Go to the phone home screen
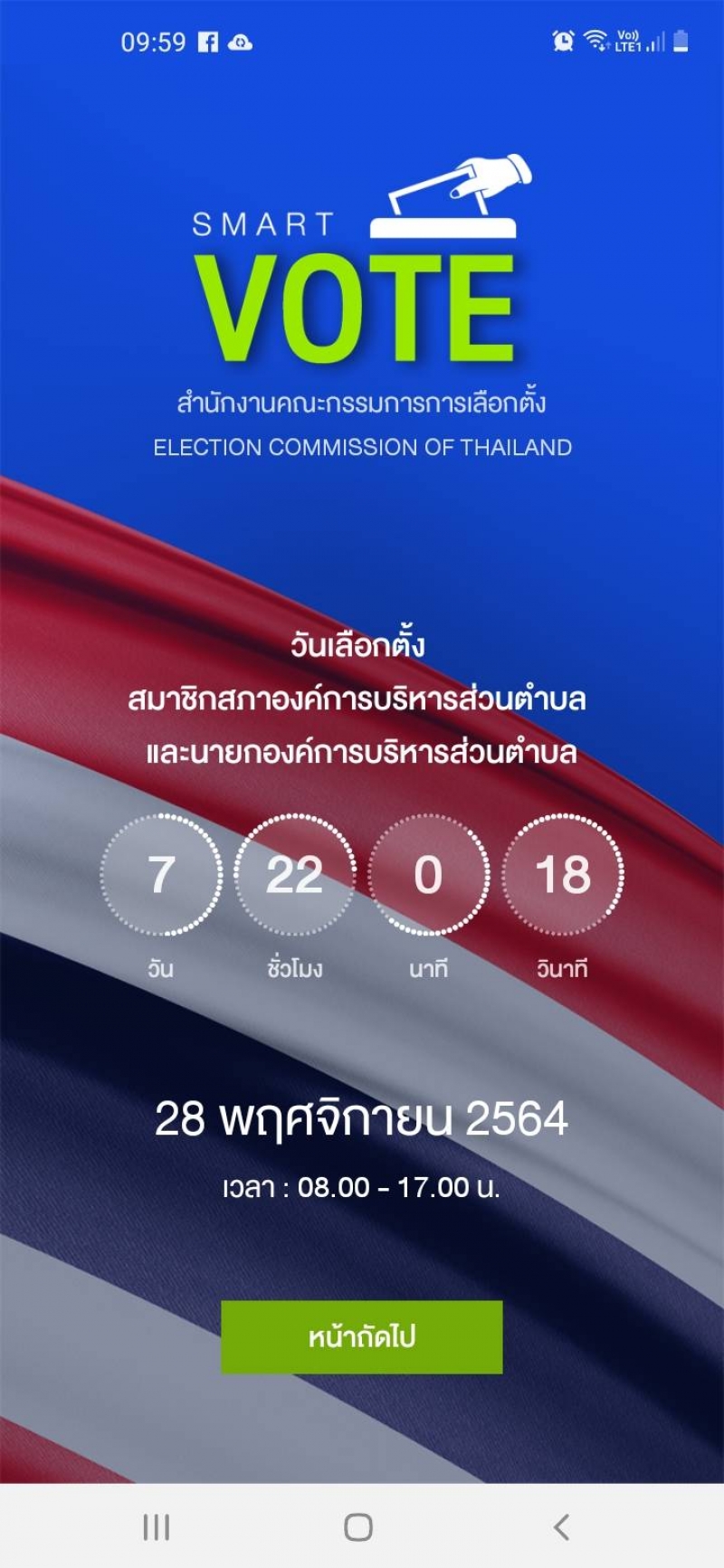 (358, 1527)
